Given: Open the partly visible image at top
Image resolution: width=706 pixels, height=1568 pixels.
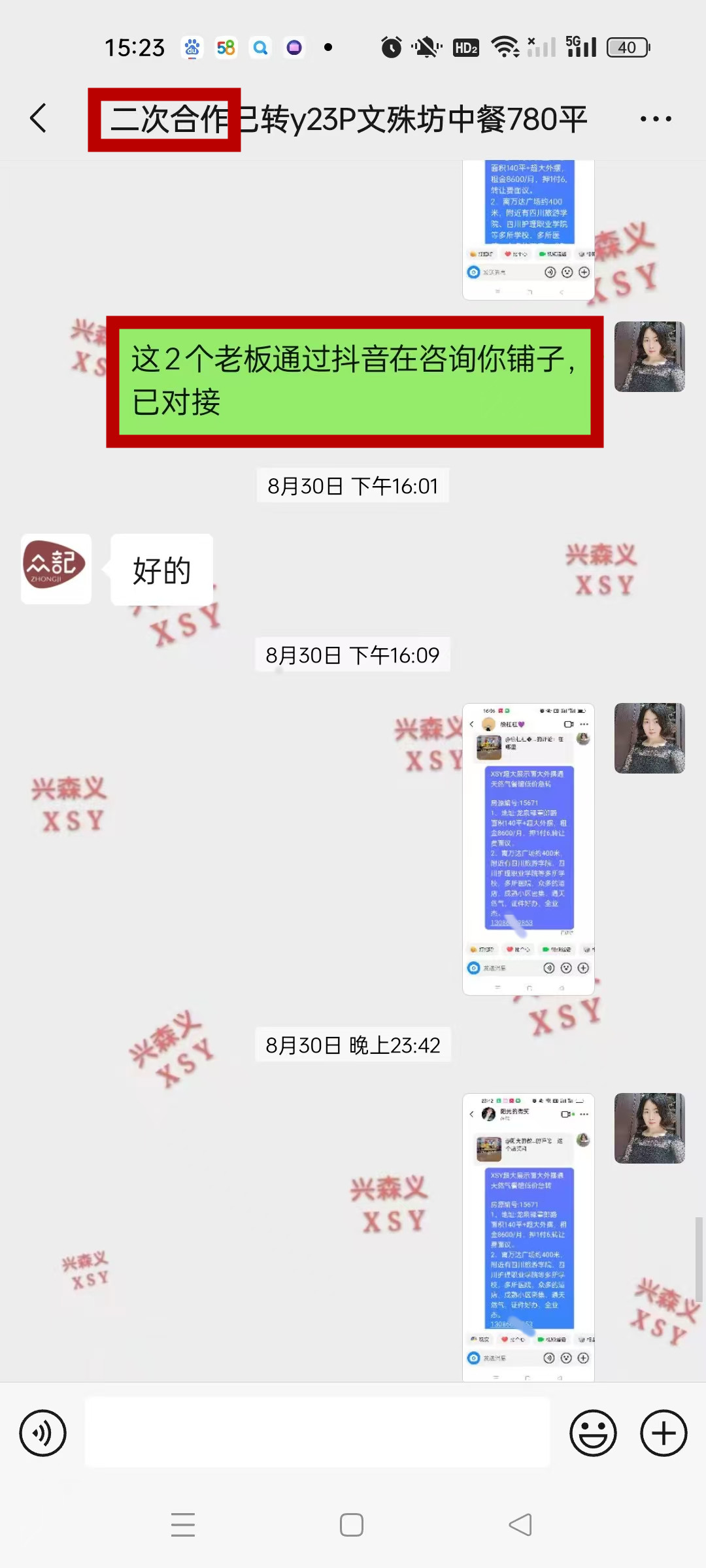Looking at the screenshot, I should coord(528,229).
